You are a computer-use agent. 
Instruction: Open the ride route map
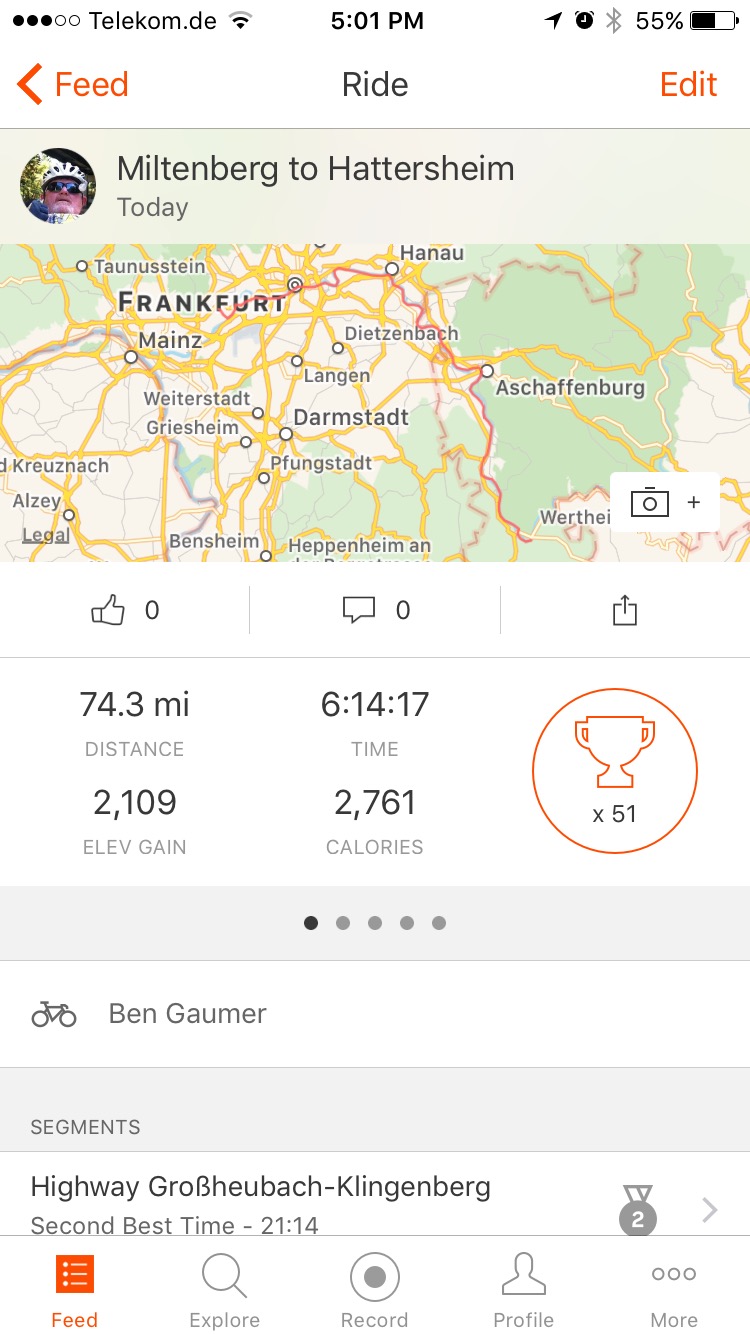click(375, 402)
